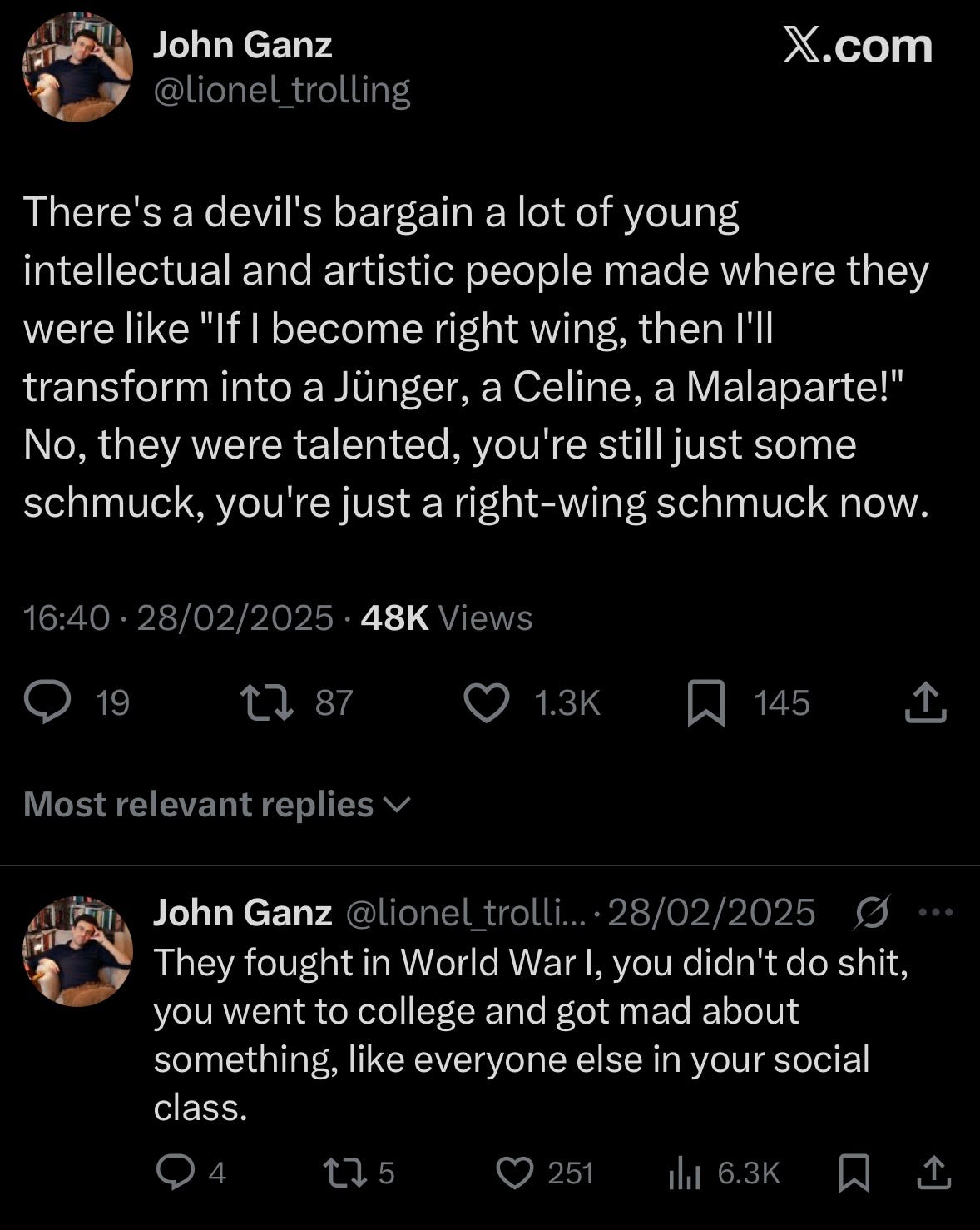The height and width of the screenshot is (1230, 980).
Task: Expand the Most relevant replies sort dropdown
Action: [217, 805]
